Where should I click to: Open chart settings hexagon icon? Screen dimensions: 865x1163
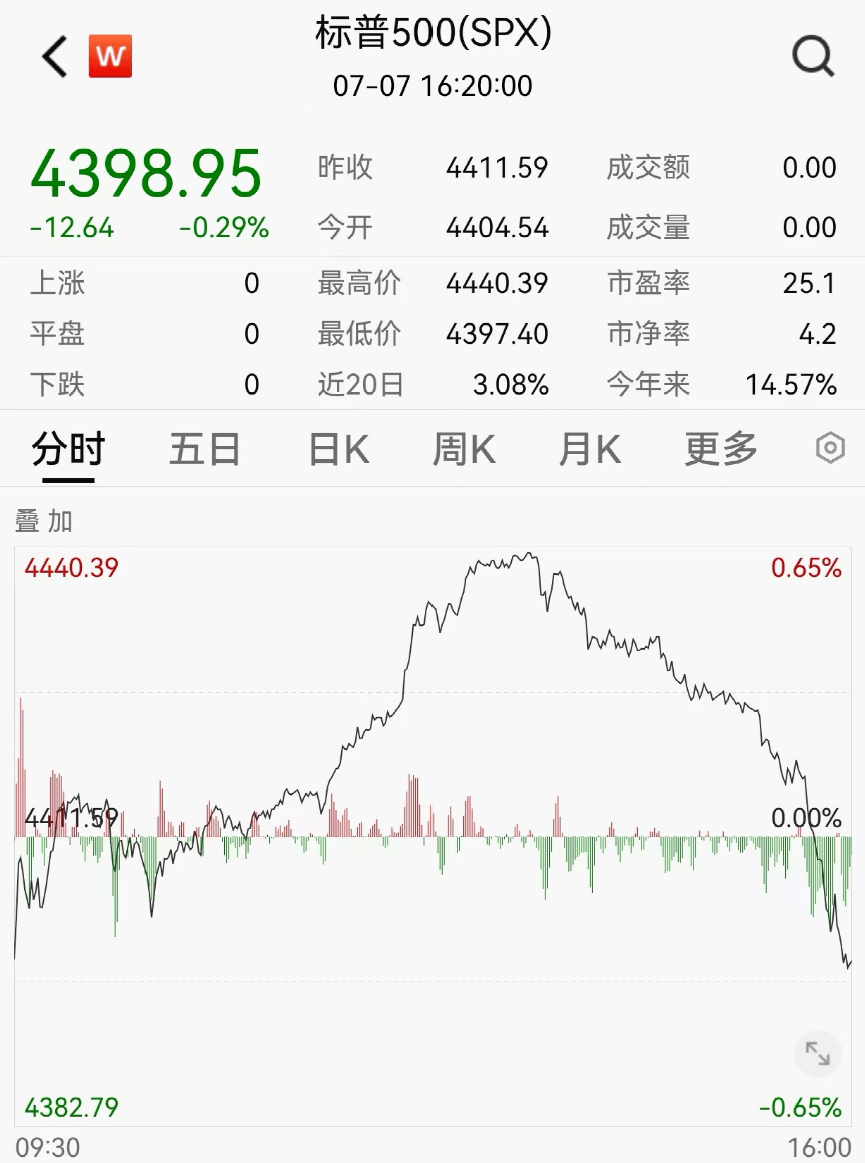pyautogui.click(x=830, y=448)
